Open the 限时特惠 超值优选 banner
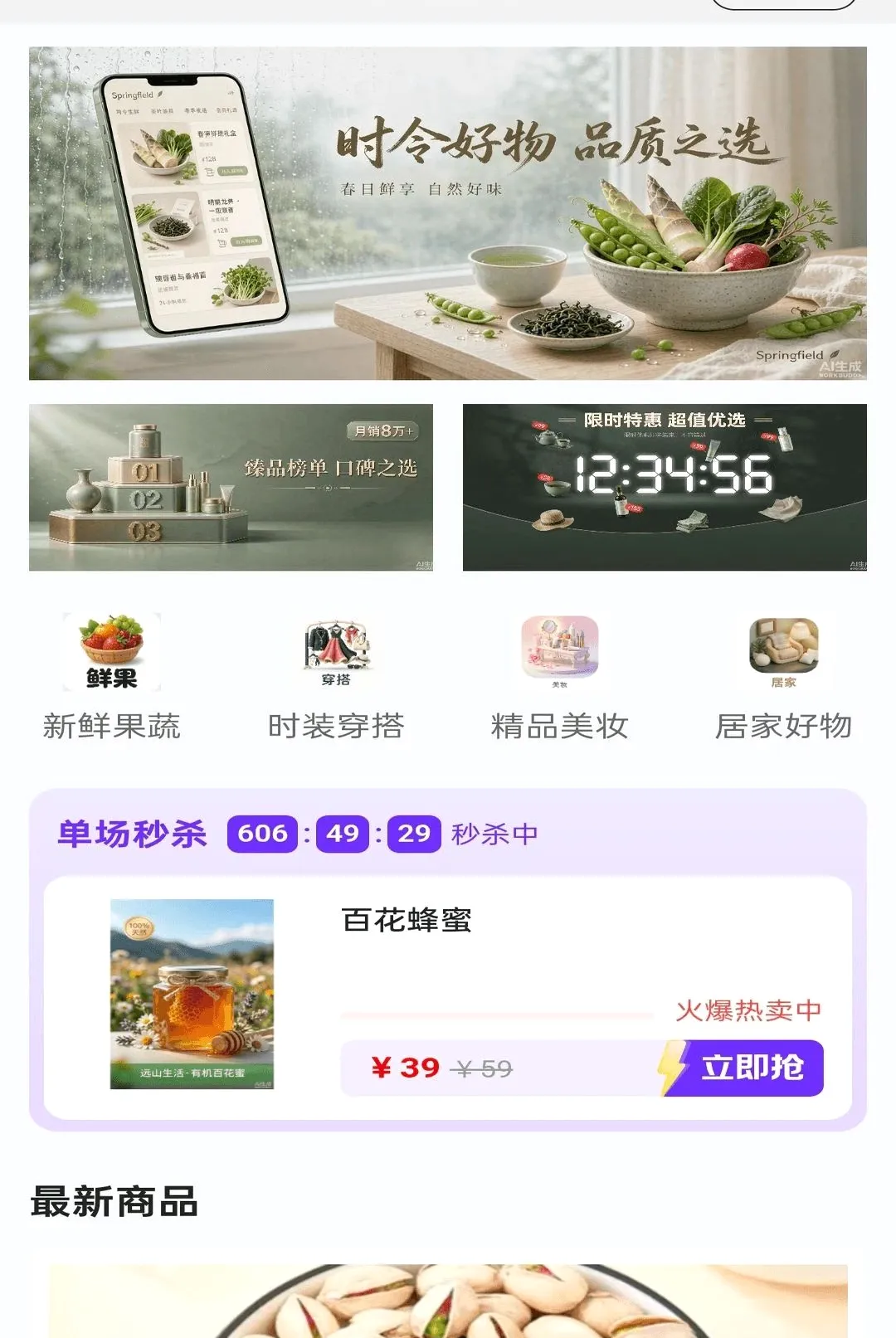The height and width of the screenshot is (1338, 896). (665, 488)
